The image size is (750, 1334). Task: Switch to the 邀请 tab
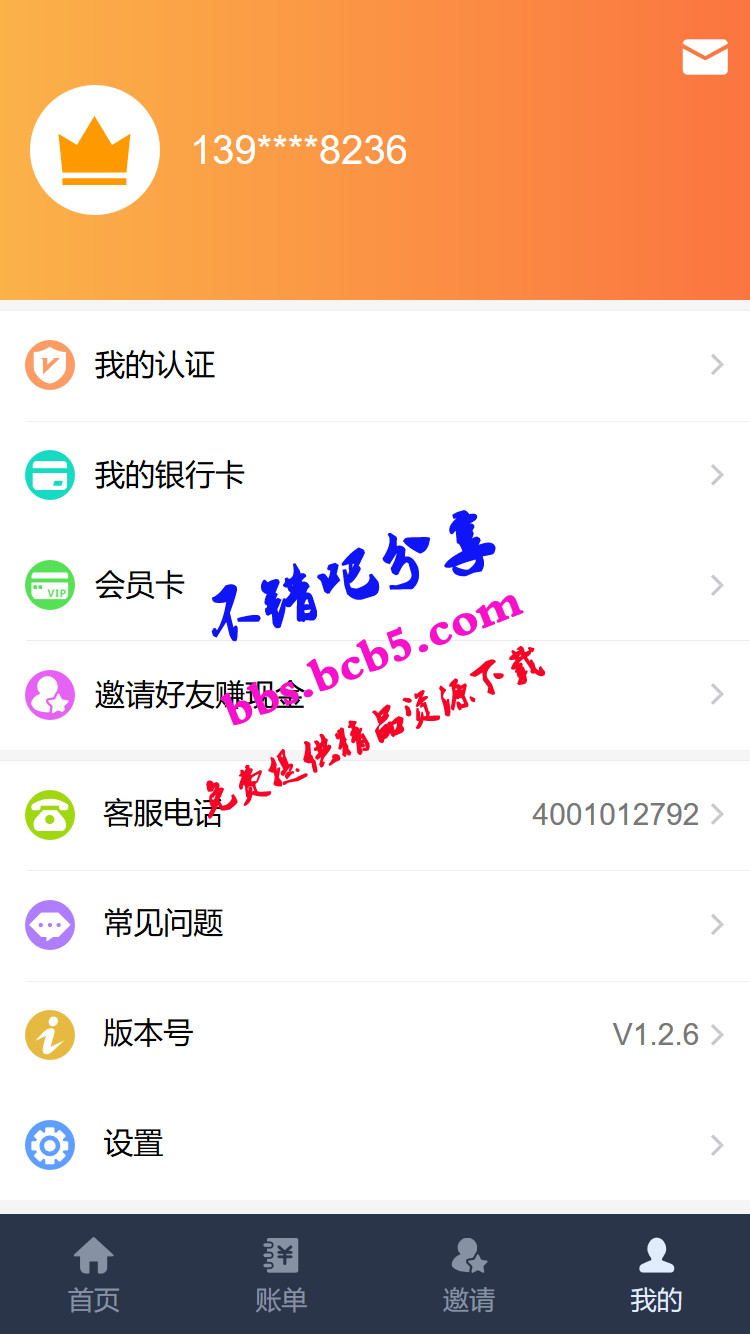click(468, 1274)
